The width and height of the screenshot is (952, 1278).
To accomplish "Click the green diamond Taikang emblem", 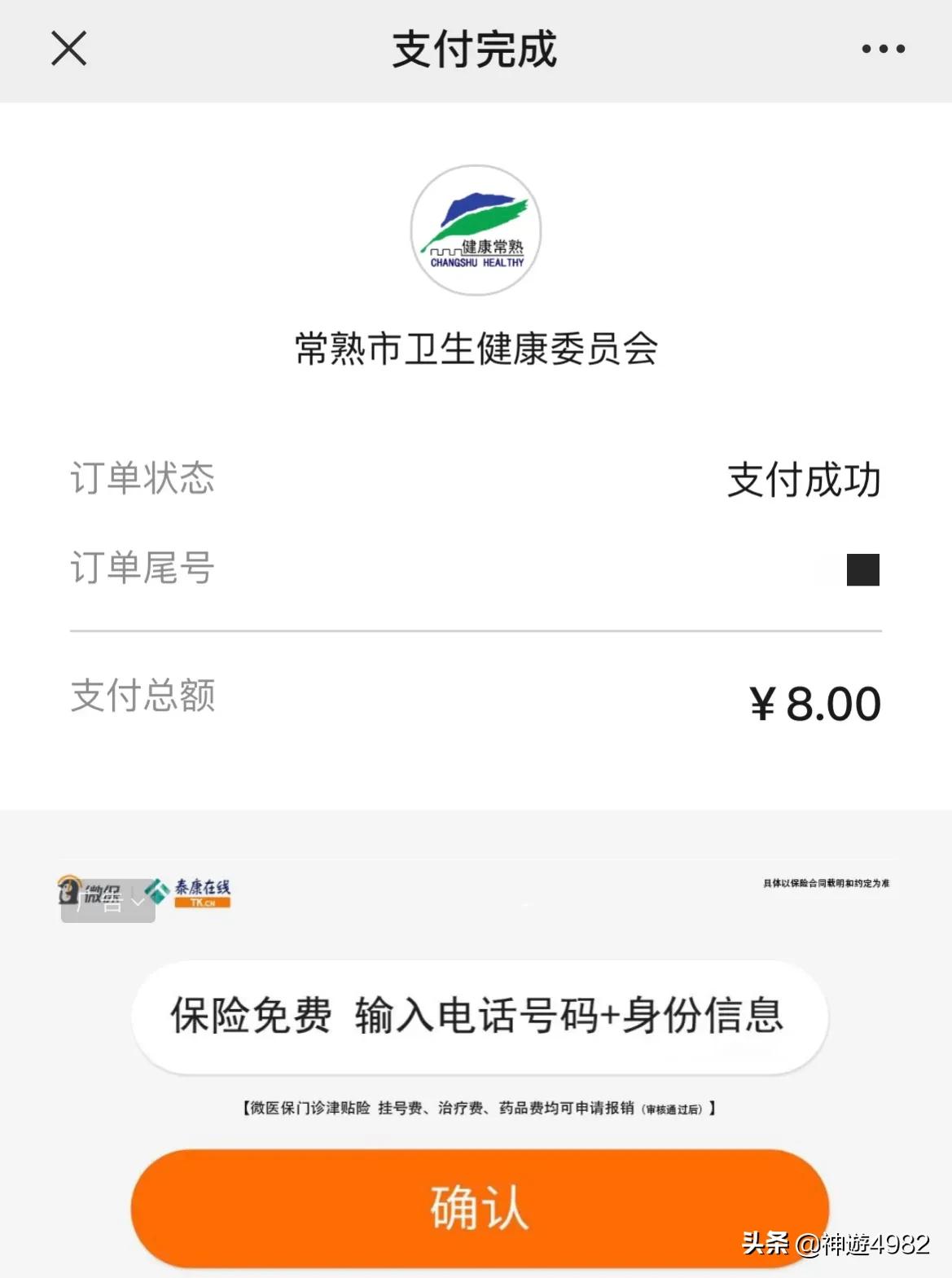I will click(157, 889).
